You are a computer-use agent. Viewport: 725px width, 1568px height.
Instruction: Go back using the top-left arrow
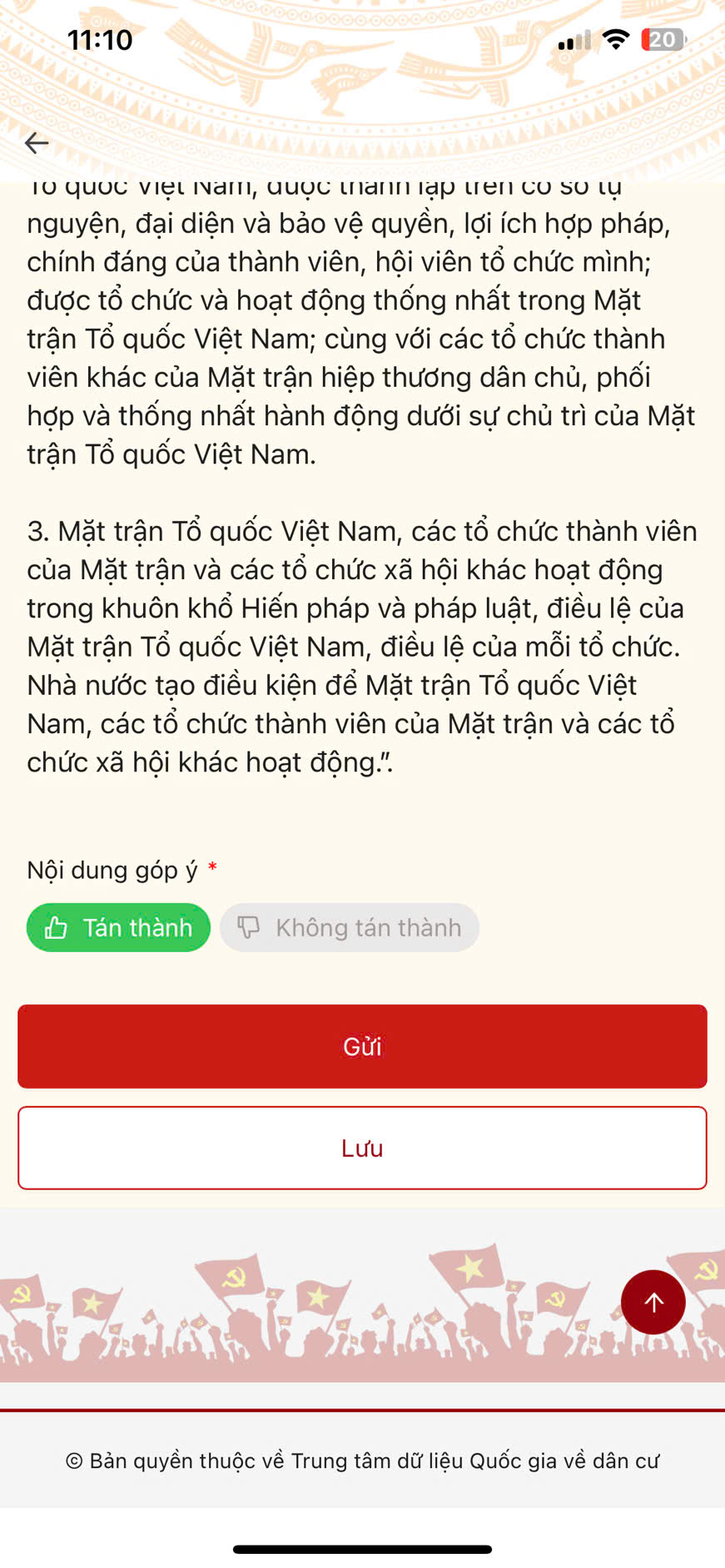coord(37,143)
